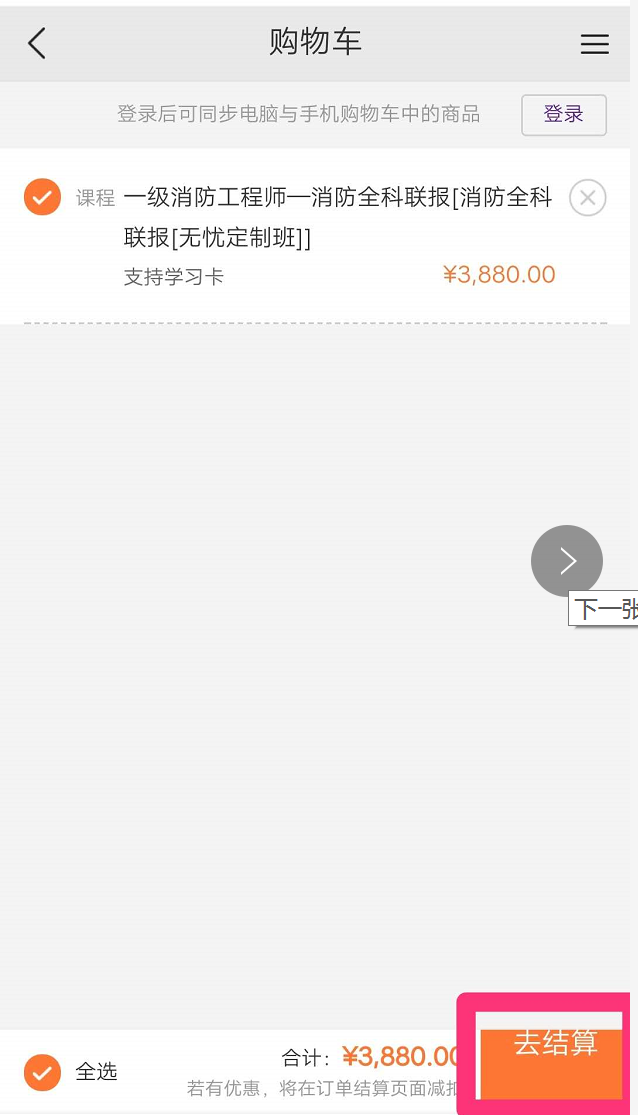The image size is (638, 1115).
Task: Remove the 消防全科联报 course from cart
Action: coord(587,198)
